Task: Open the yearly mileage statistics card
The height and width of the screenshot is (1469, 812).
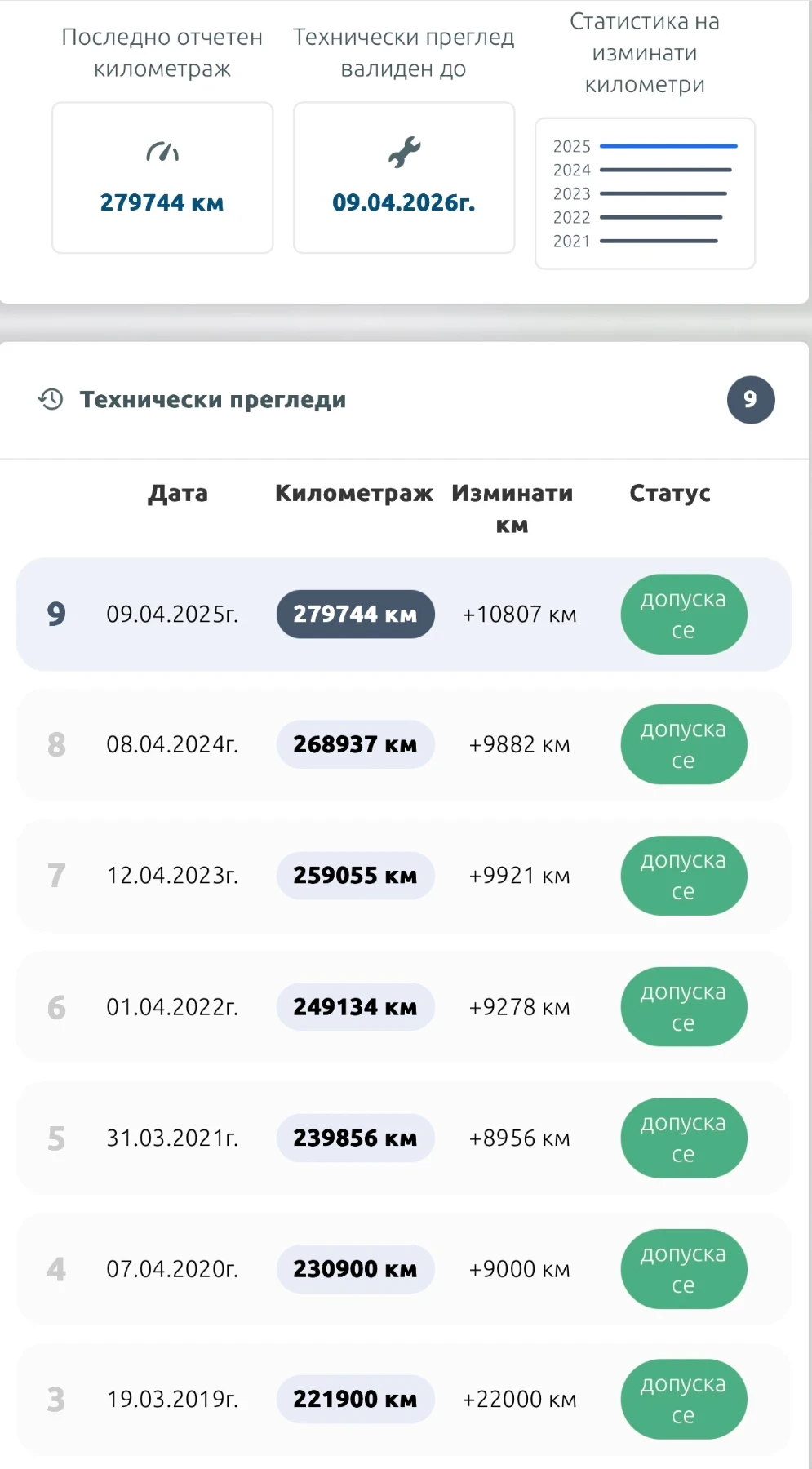Action: click(645, 193)
